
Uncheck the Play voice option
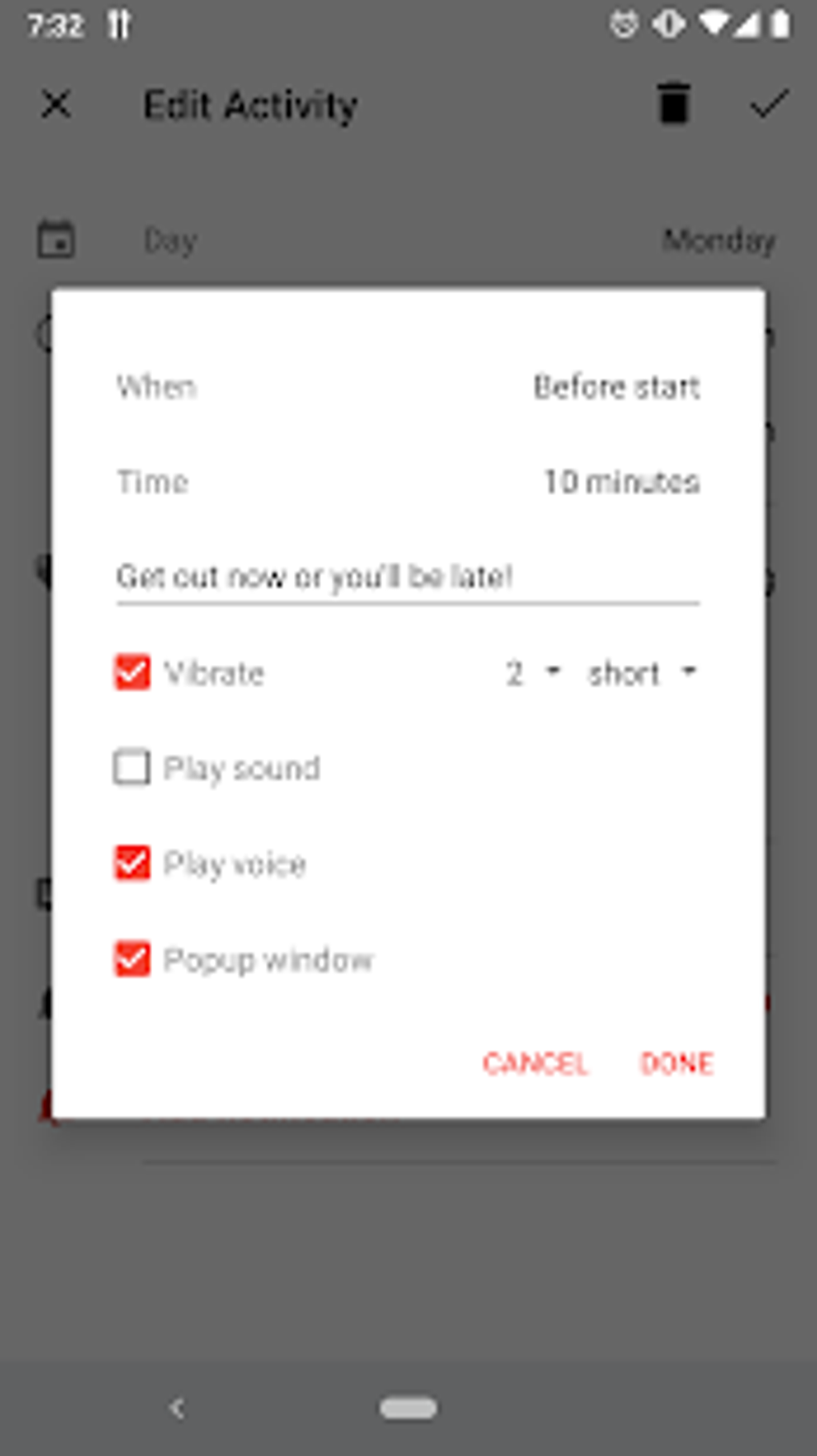click(x=133, y=863)
